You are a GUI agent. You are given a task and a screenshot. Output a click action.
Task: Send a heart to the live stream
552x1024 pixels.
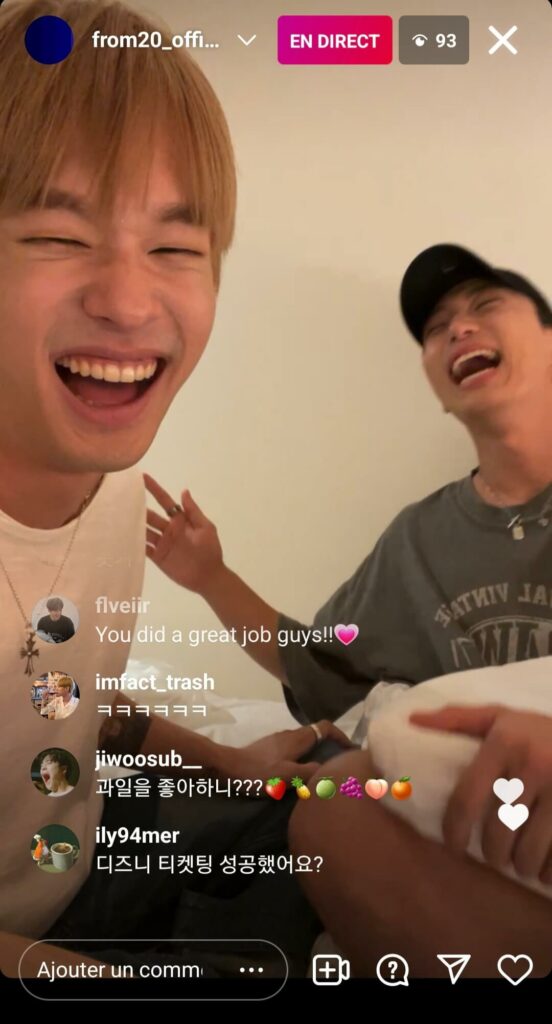coord(515,970)
